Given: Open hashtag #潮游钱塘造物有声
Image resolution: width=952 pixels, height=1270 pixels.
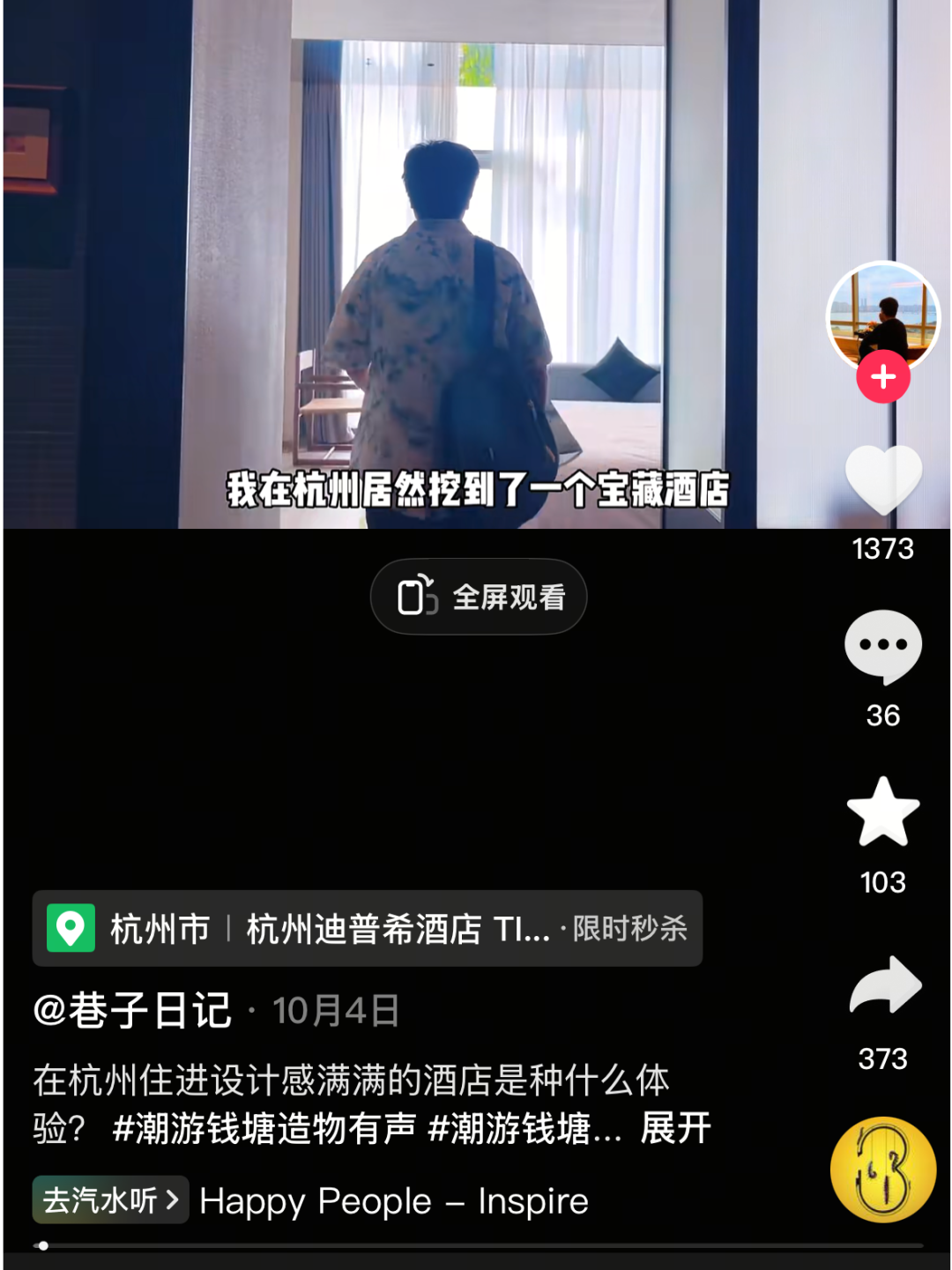Looking at the screenshot, I should 264,1128.
